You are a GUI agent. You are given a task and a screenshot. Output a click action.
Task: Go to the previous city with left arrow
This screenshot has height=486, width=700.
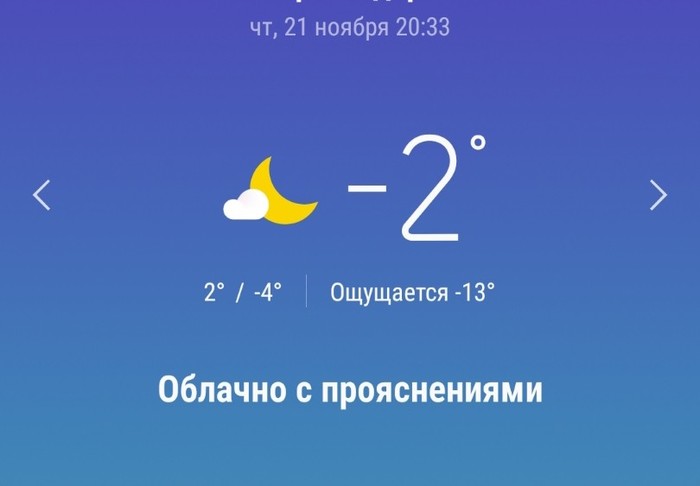pos(41,194)
